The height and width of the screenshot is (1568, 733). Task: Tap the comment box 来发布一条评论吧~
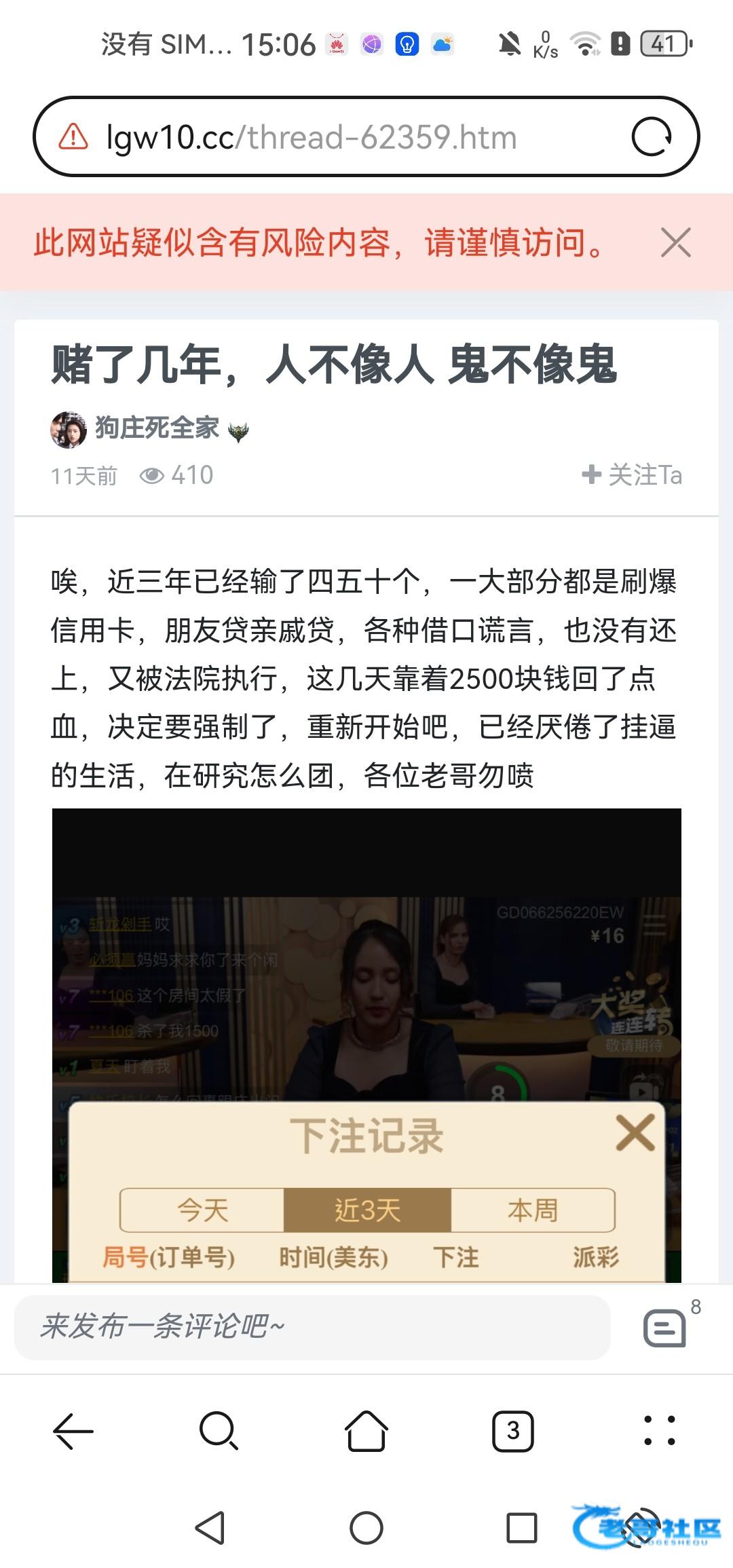[312, 1326]
